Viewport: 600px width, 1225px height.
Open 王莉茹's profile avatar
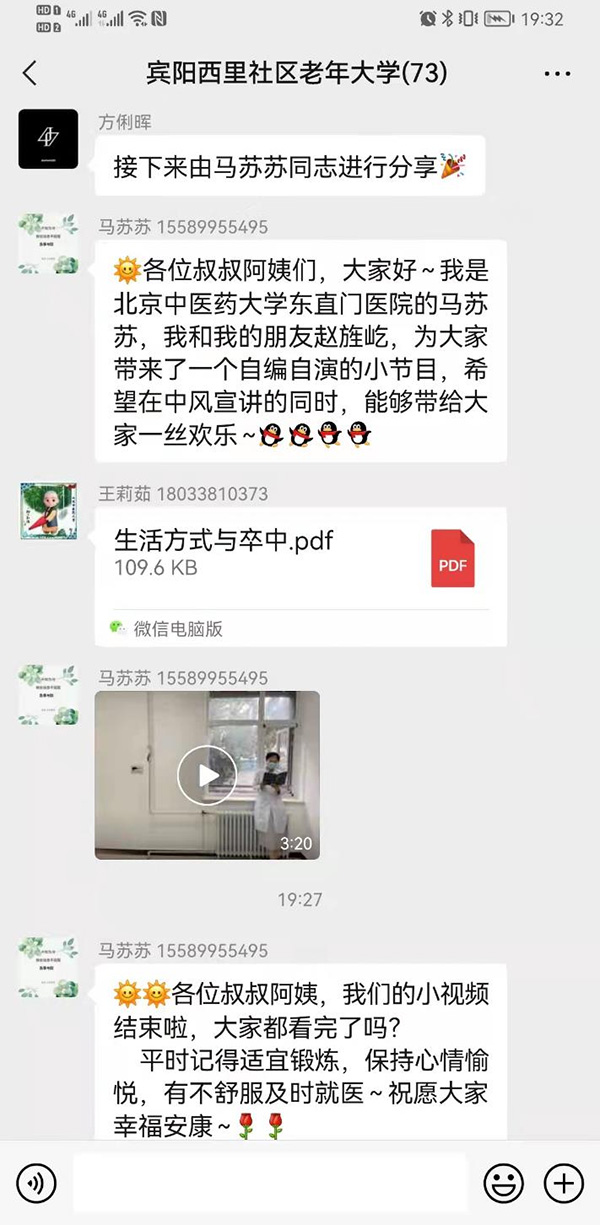49,510
